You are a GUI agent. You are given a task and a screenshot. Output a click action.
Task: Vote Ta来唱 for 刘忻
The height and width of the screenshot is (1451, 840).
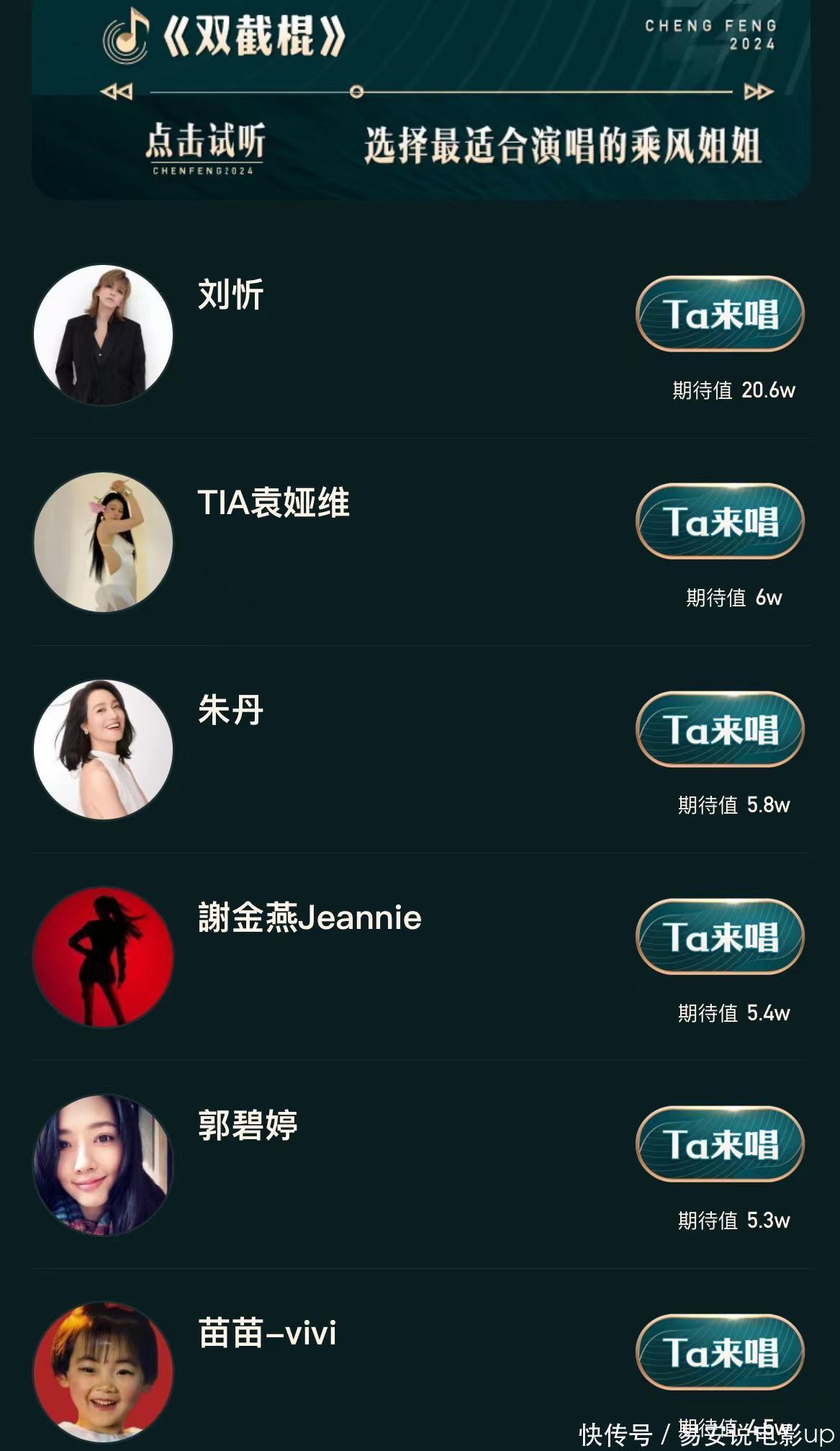pyautogui.click(x=720, y=314)
